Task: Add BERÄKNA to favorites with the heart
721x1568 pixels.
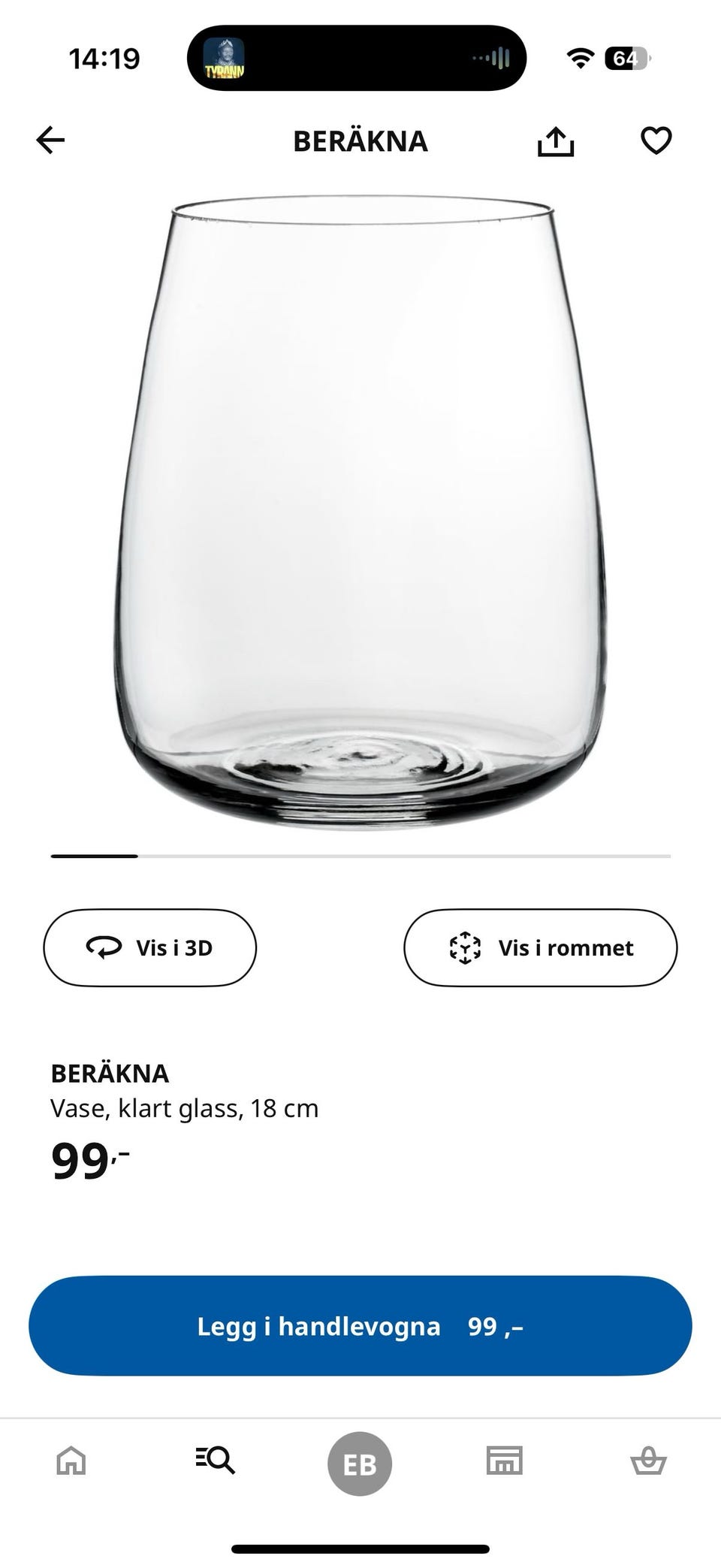Action: (656, 140)
